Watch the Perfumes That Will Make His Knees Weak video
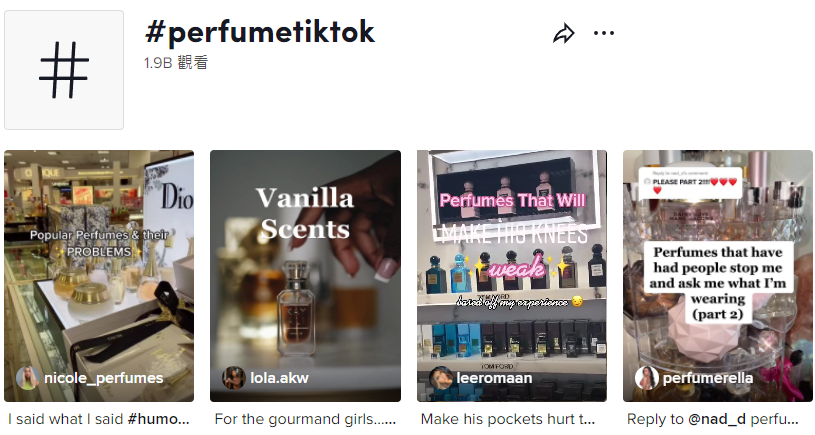 pos(511,270)
